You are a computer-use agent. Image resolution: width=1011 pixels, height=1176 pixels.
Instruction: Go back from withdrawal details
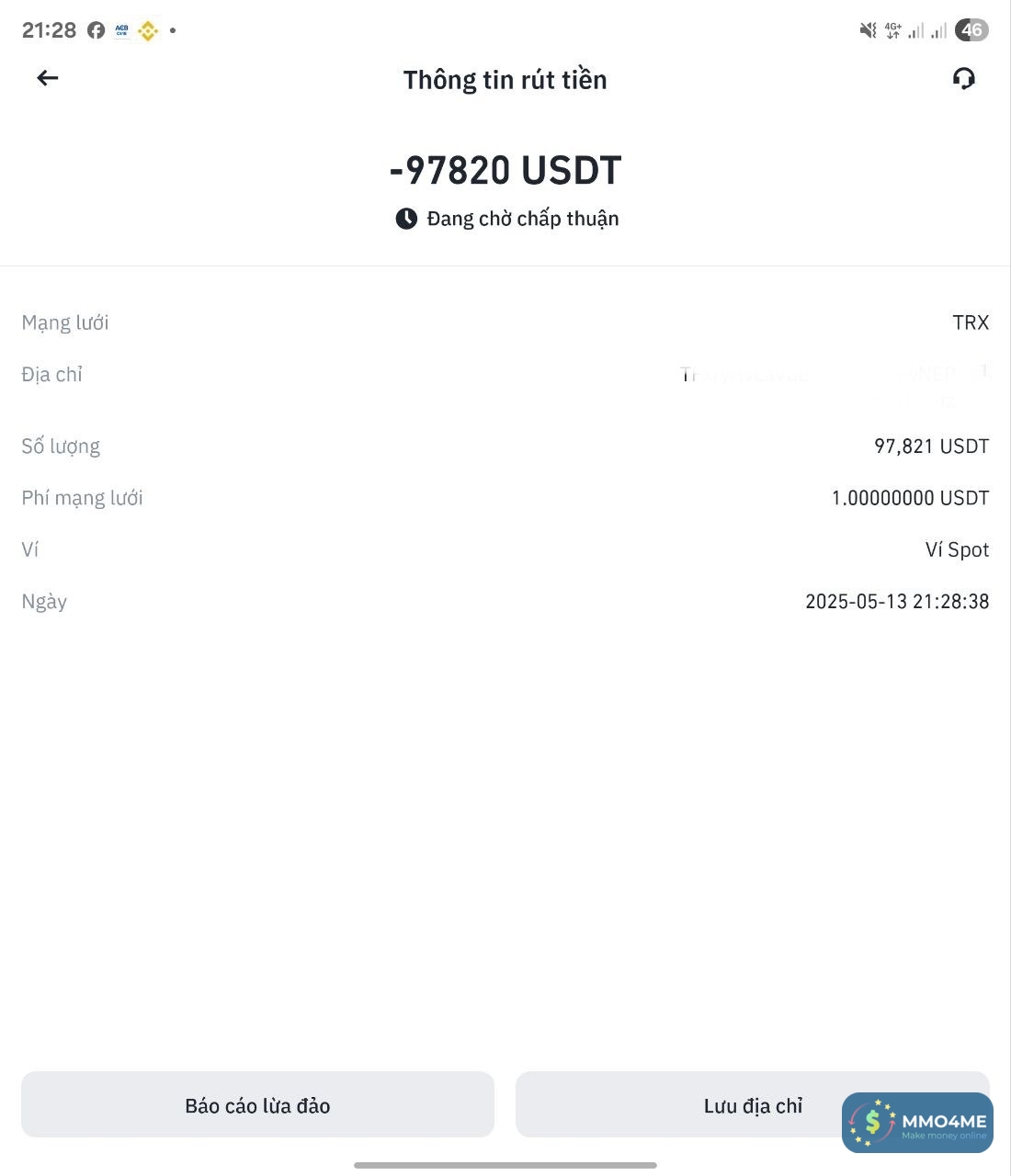(x=48, y=79)
